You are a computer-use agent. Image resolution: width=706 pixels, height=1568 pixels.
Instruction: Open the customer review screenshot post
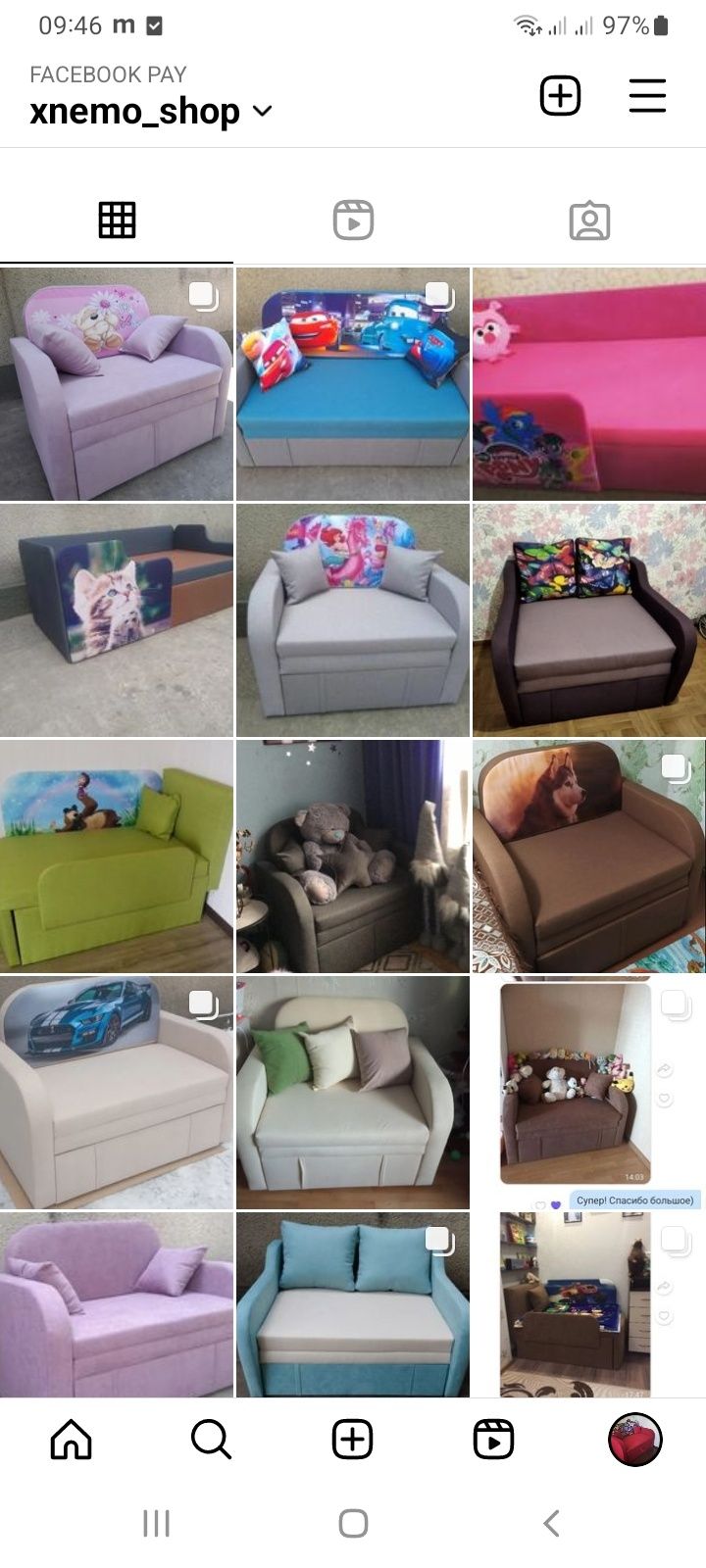tap(589, 1092)
